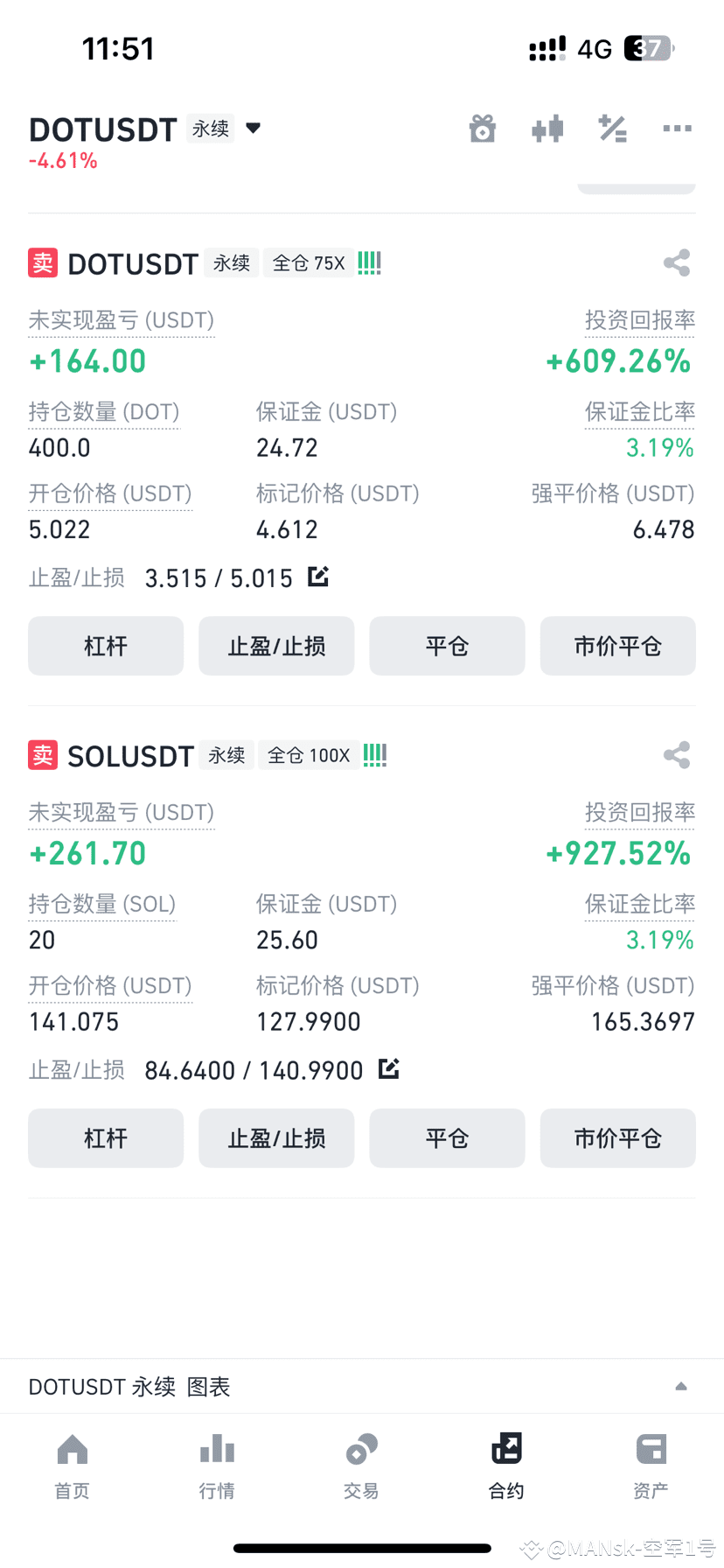Screen dimensions: 724x1568
Task: Click the ellipsis more-options icon
Action: pos(677,129)
